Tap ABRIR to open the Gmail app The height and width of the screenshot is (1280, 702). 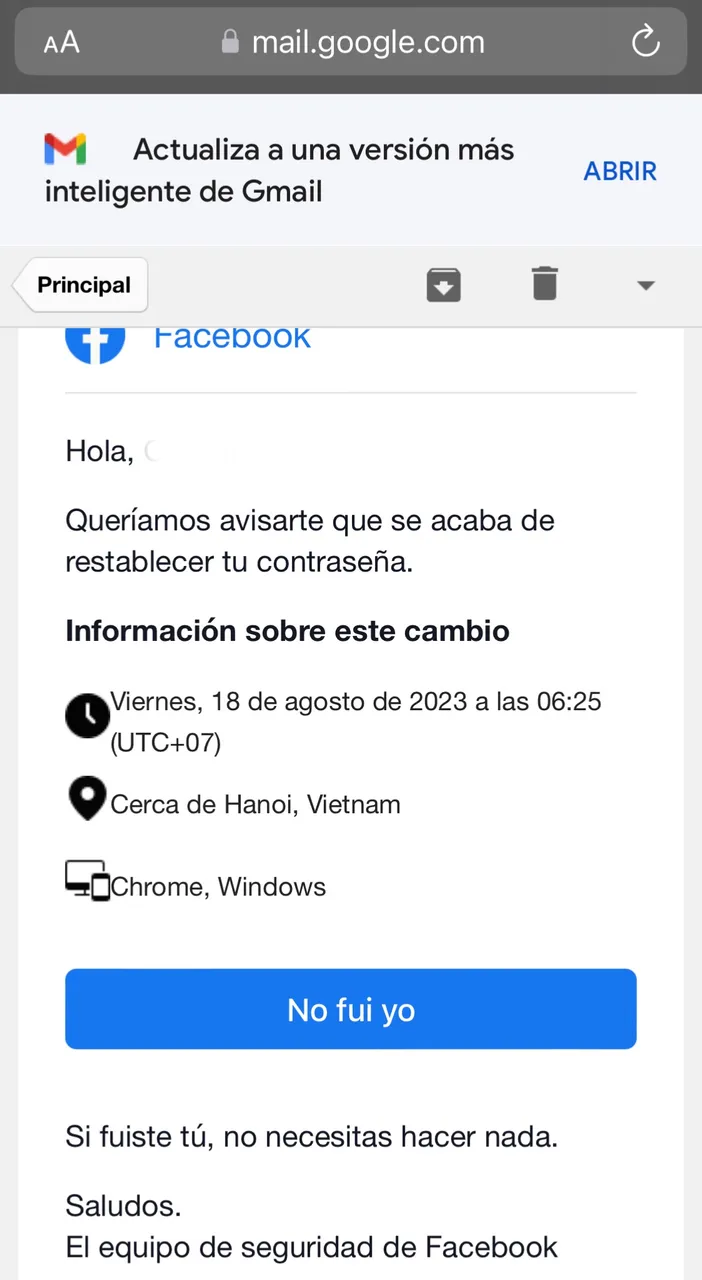[620, 171]
